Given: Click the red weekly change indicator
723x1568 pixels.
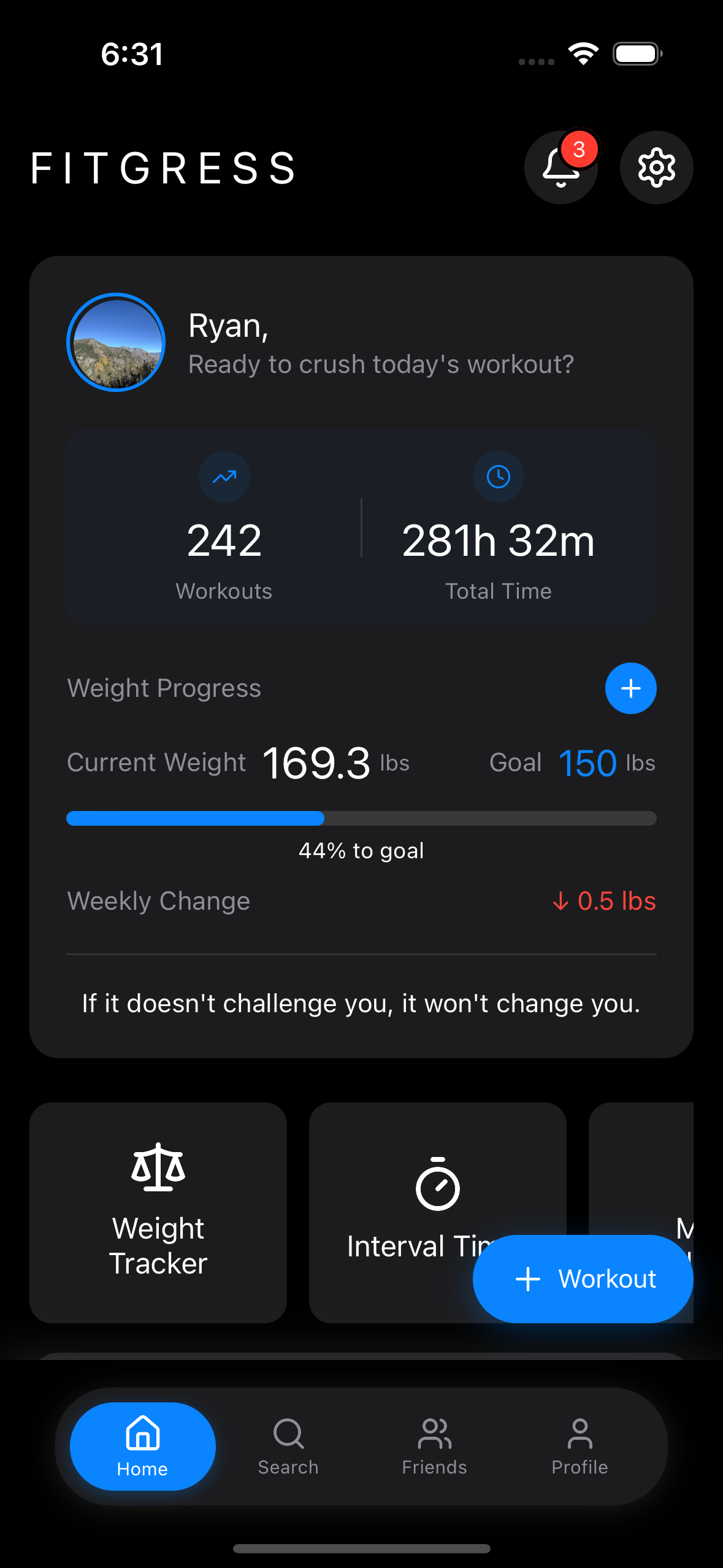Looking at the screenshot, I should tap(604, 901).
